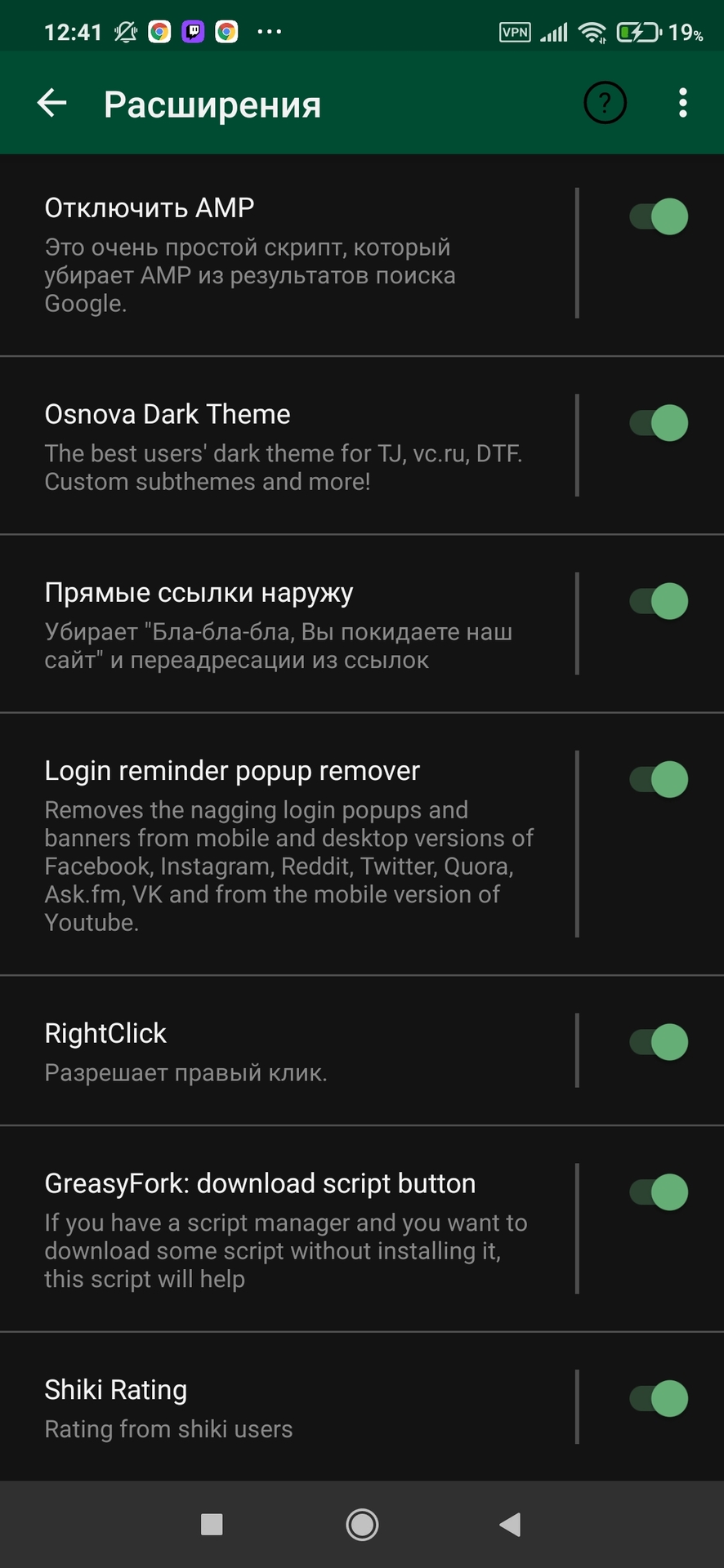Turn off the Shiki Rating switch
The height and width of the screenshot is (1568, 724).
click(x=659, y=1398)
